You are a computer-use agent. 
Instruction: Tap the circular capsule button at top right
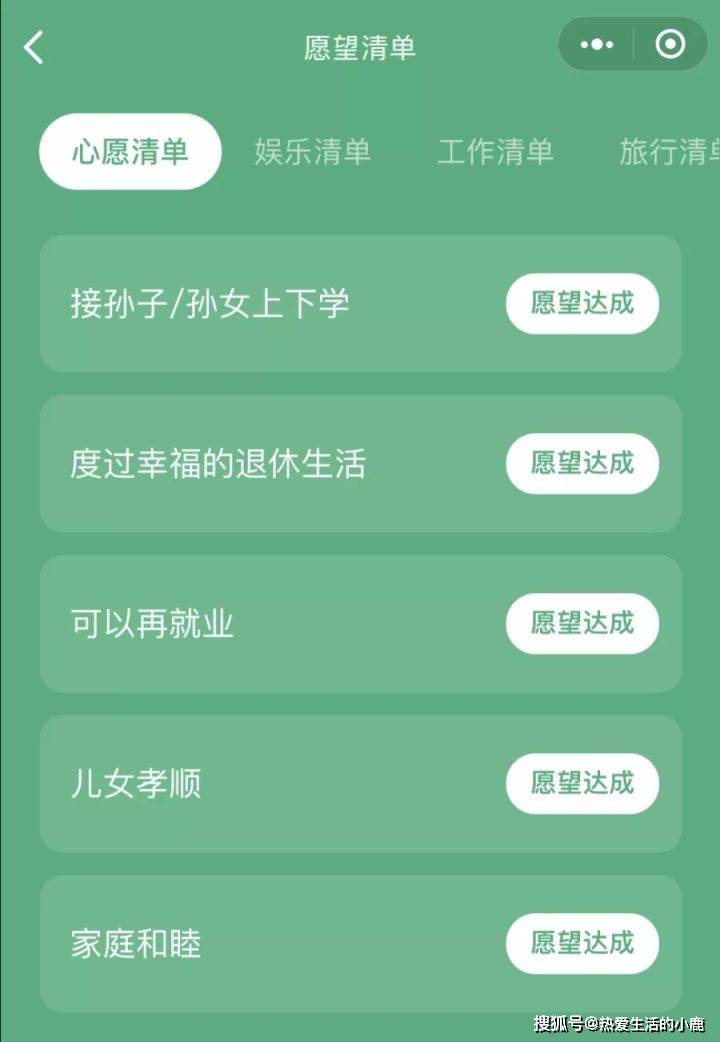click(668, 45)
